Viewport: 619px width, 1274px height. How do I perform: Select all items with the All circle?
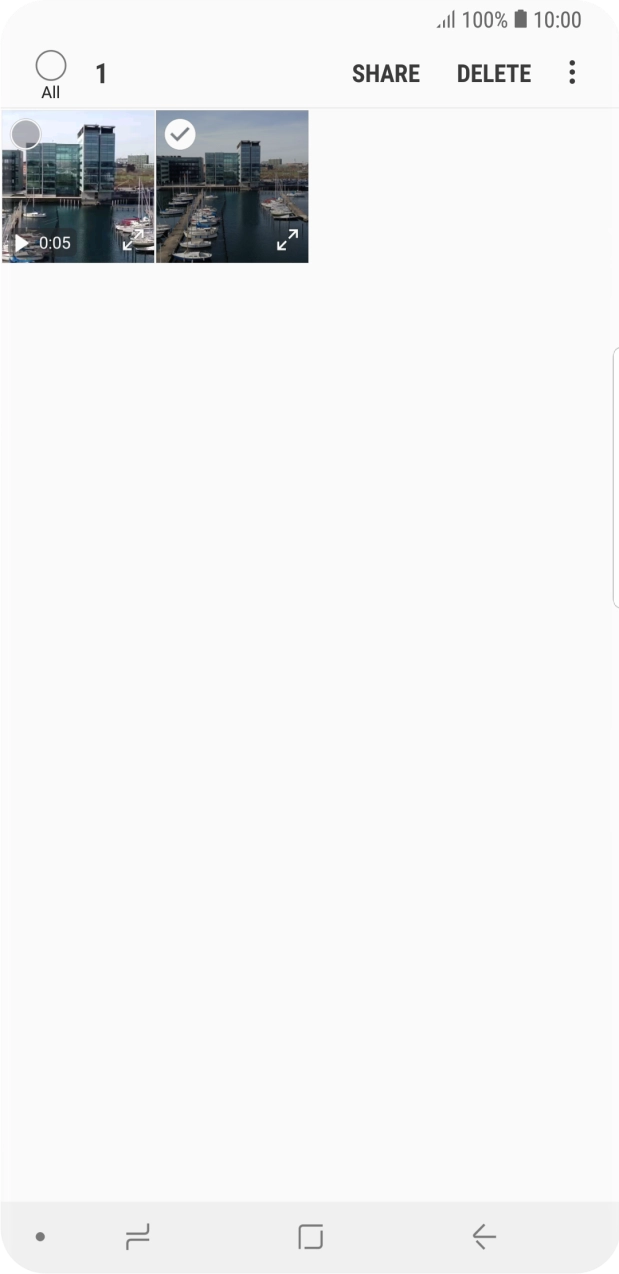(x=51, y=67)
